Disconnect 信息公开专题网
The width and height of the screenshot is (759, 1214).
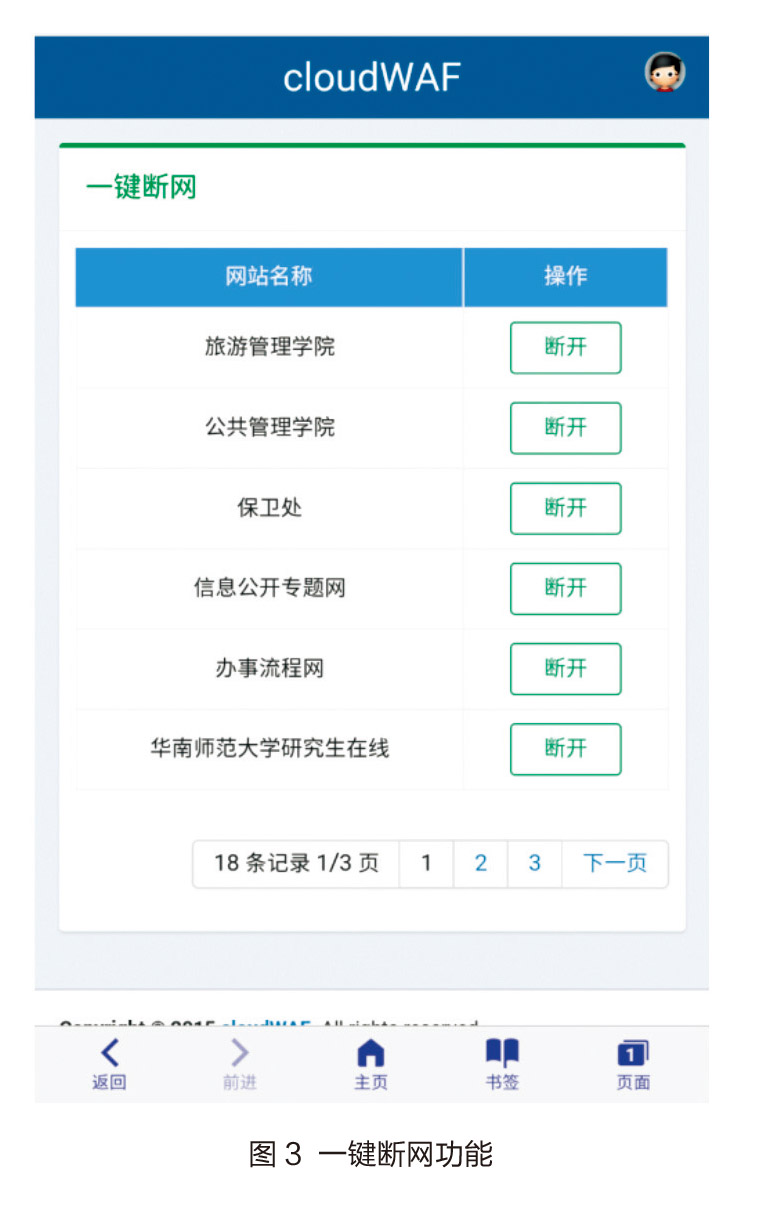tap(565, 588)
